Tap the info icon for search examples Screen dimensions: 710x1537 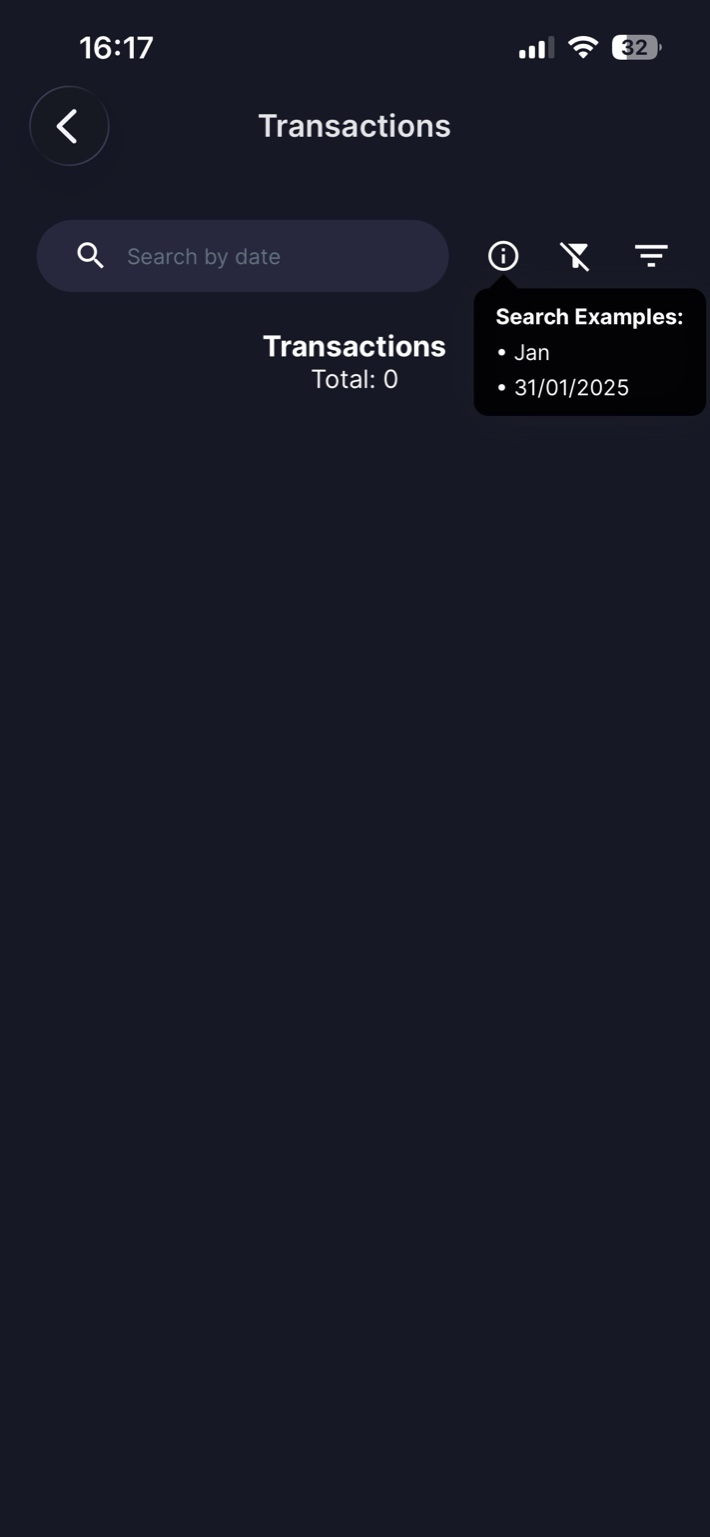[503, 256]
